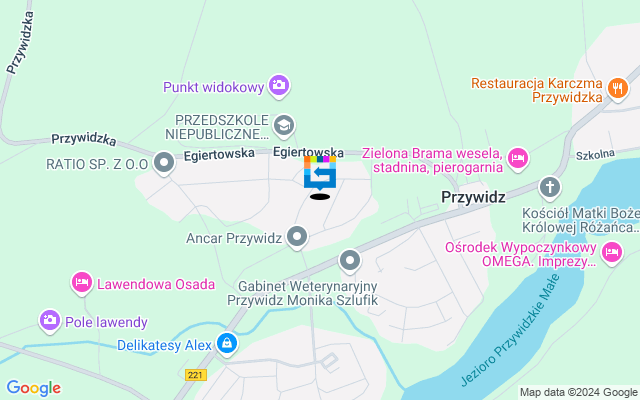Viewport: 640px width, 400px height.
Task: Open the Przedszkole Niepubliczne school marker
Action: 284,125
